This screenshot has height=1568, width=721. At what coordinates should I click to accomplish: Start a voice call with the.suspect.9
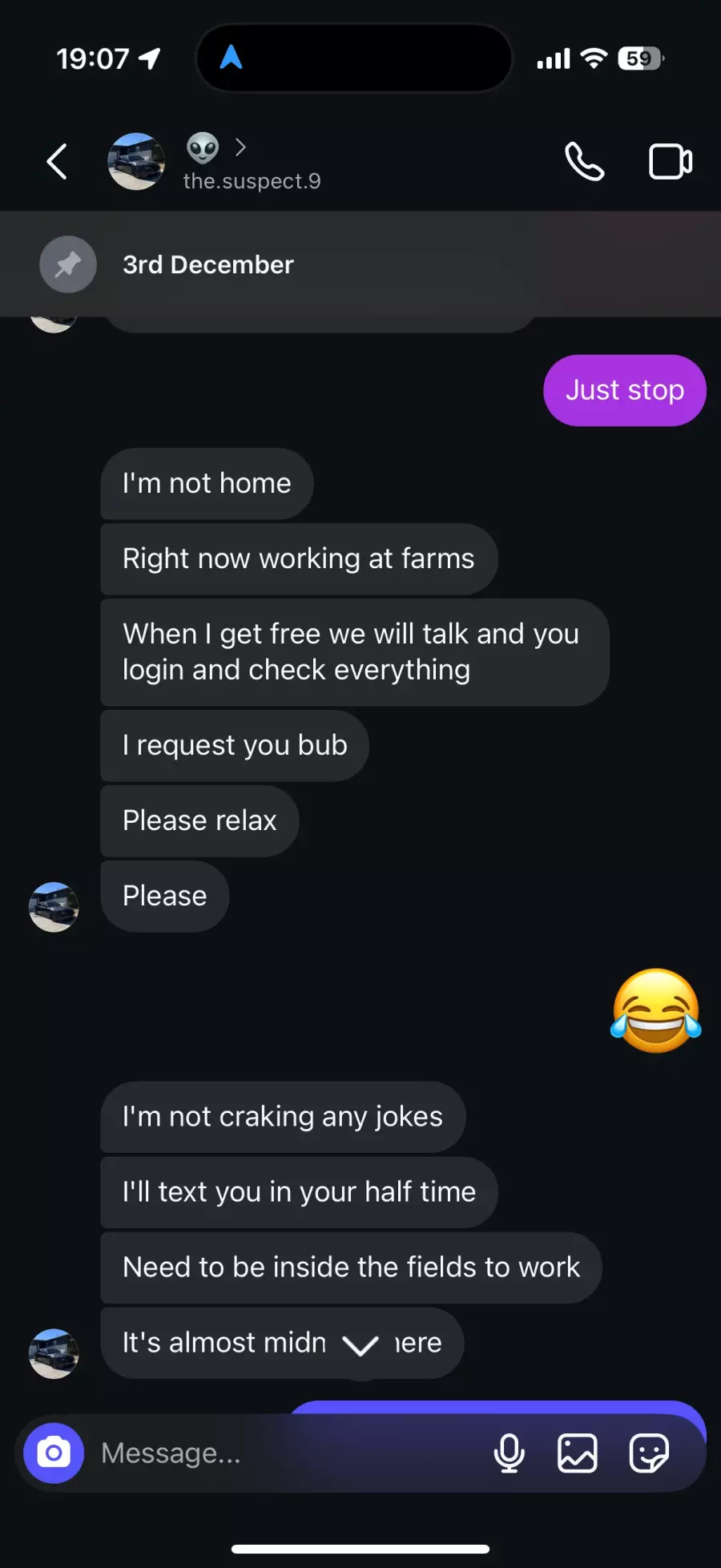[x=584, y=162]
